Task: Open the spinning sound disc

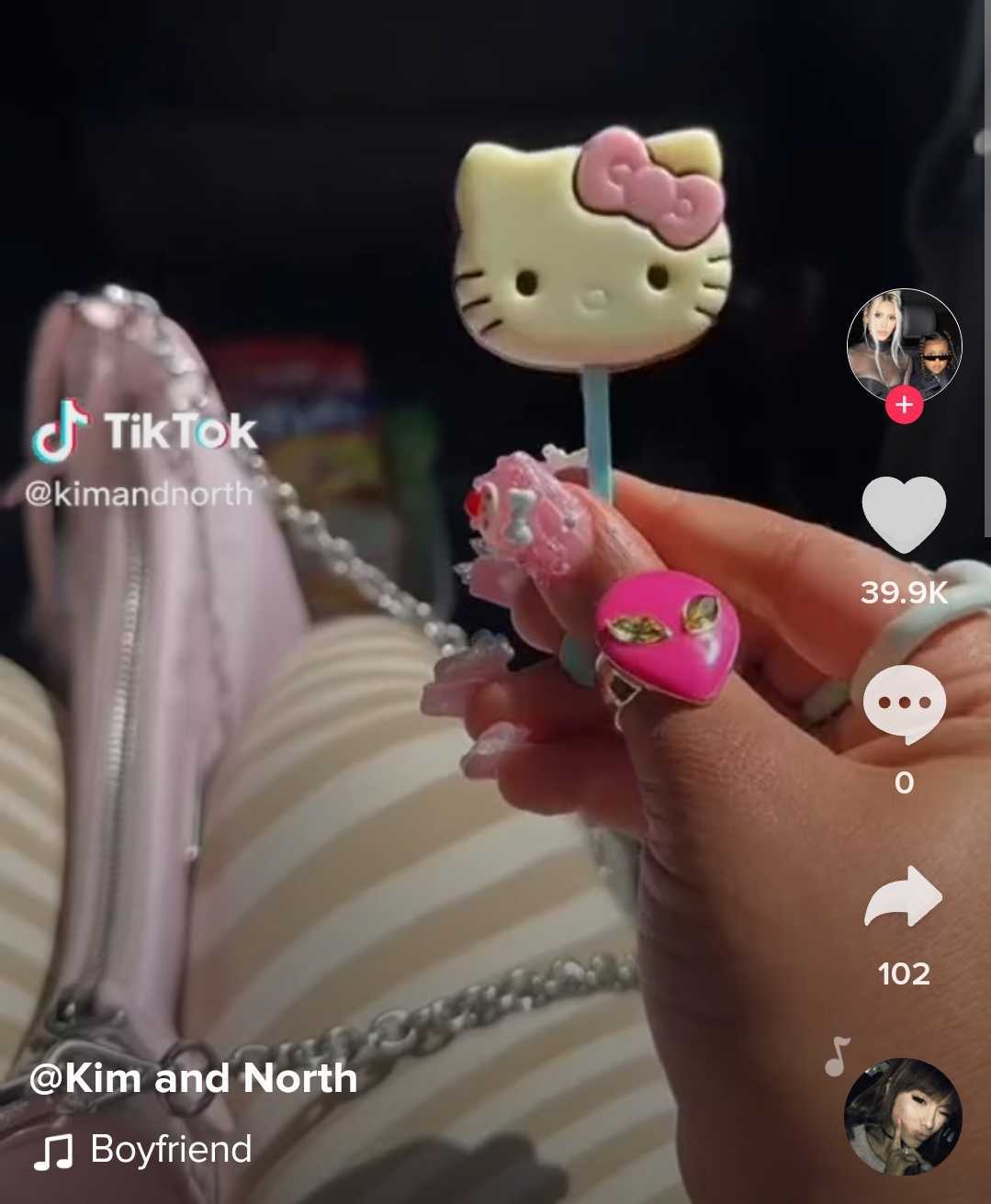Action: tap(902, 1115)
